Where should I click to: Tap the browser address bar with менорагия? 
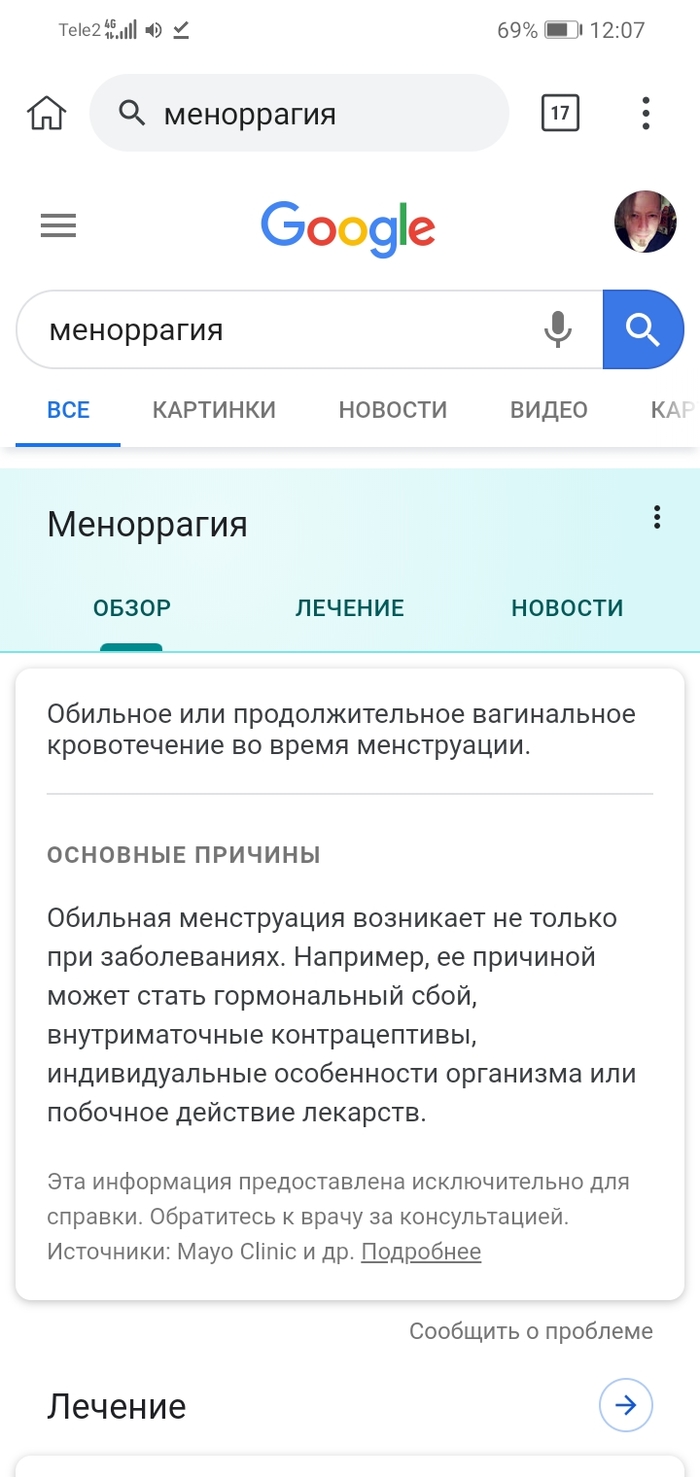pos(300,113)
